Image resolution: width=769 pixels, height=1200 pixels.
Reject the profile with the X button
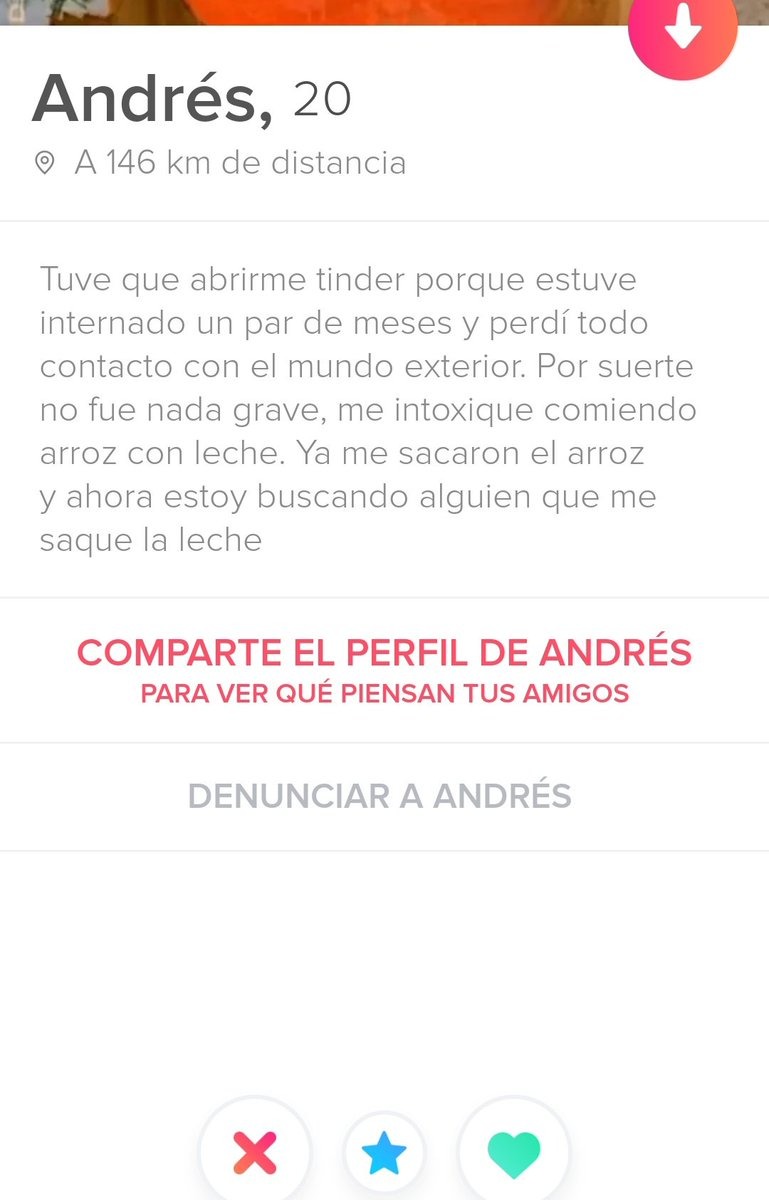[255, 1153]
